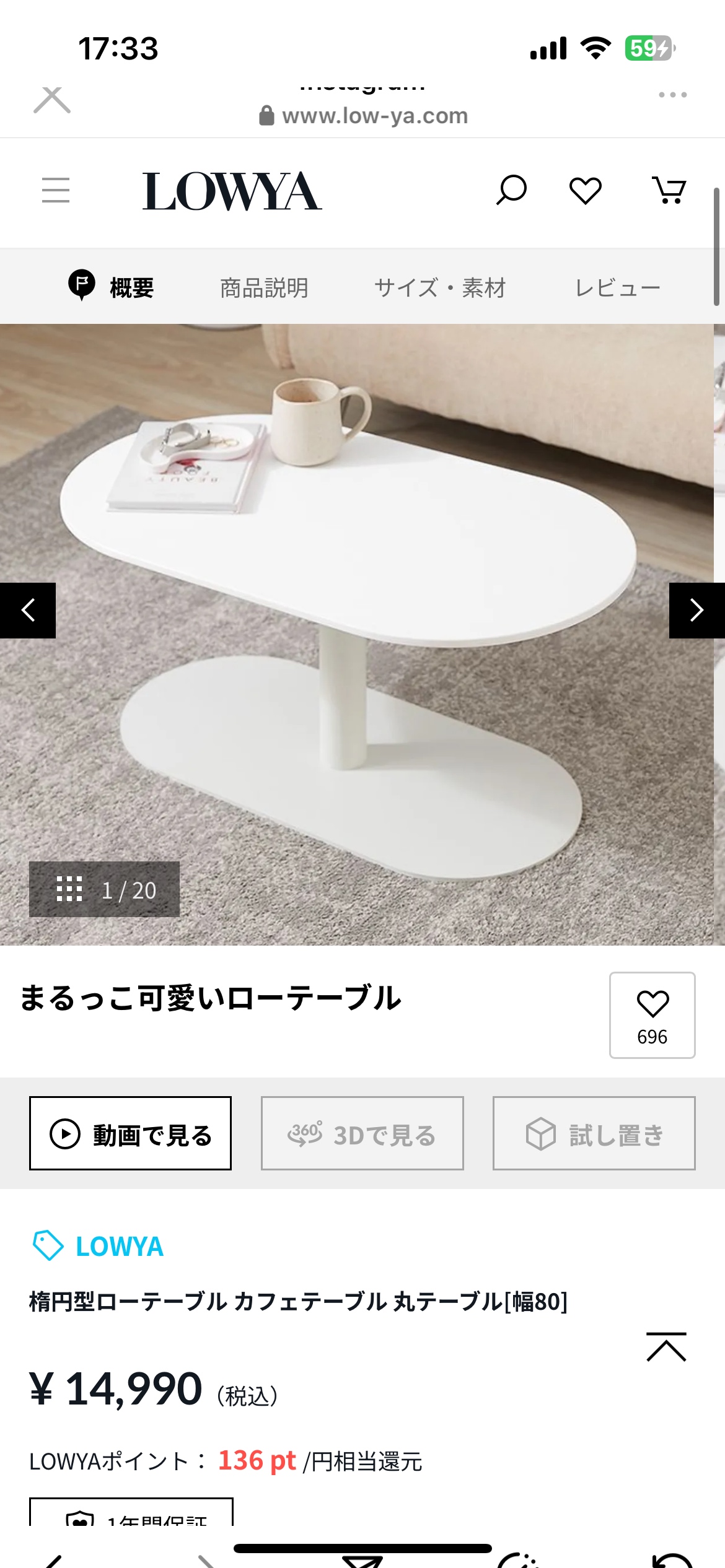
Task: Tap 動画で見る to watch video
Action: click(130, 1133)
